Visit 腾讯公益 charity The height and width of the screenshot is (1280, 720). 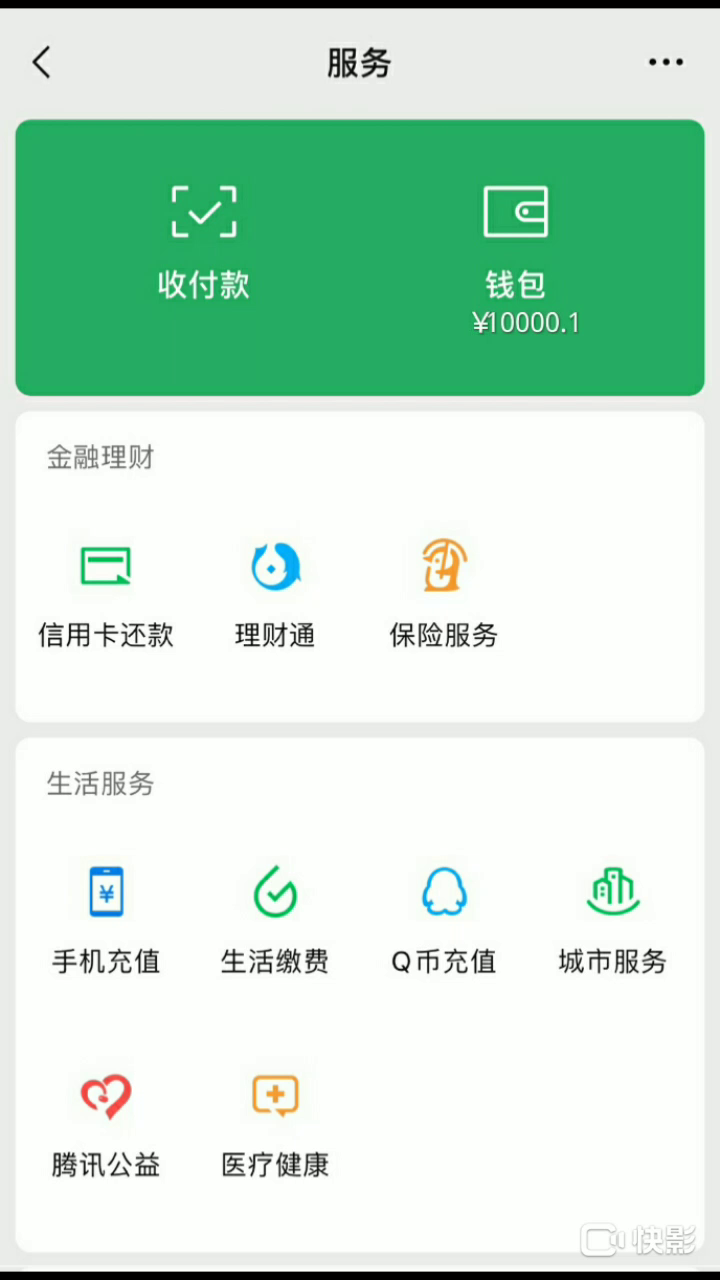[106, 1122]
